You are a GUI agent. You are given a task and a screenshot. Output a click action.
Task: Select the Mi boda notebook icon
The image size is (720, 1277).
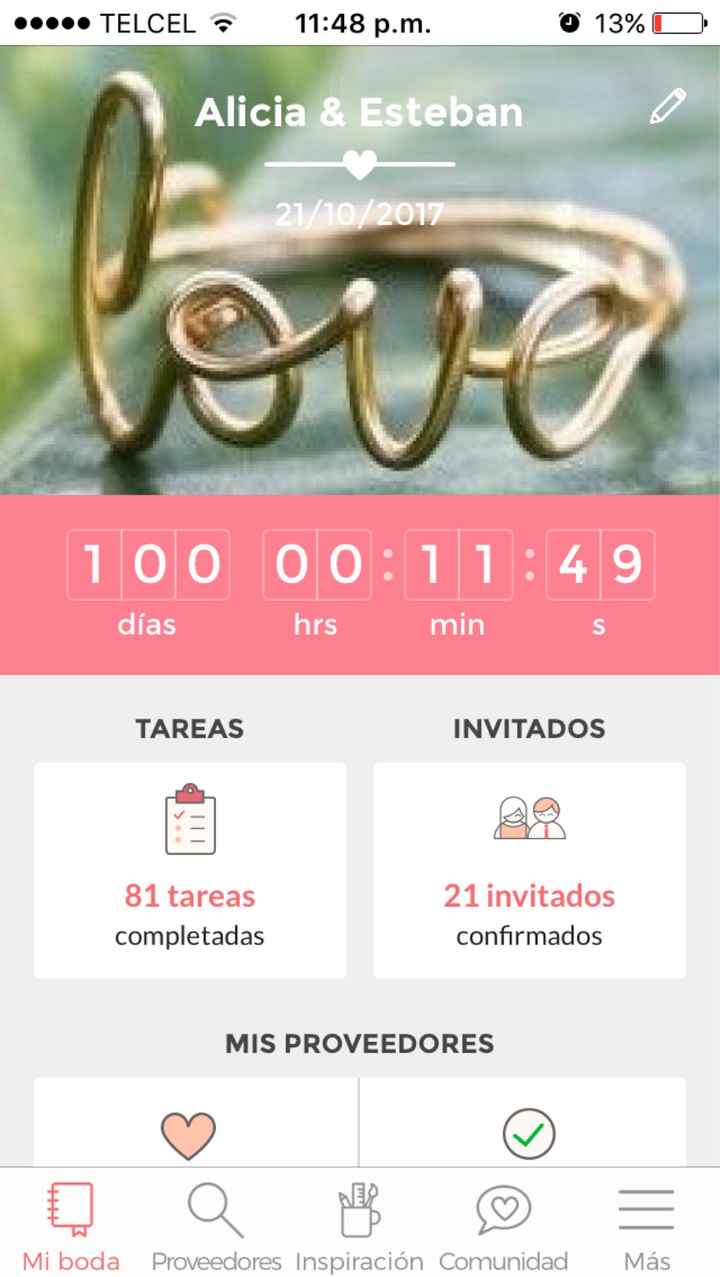click(68, 1209)
